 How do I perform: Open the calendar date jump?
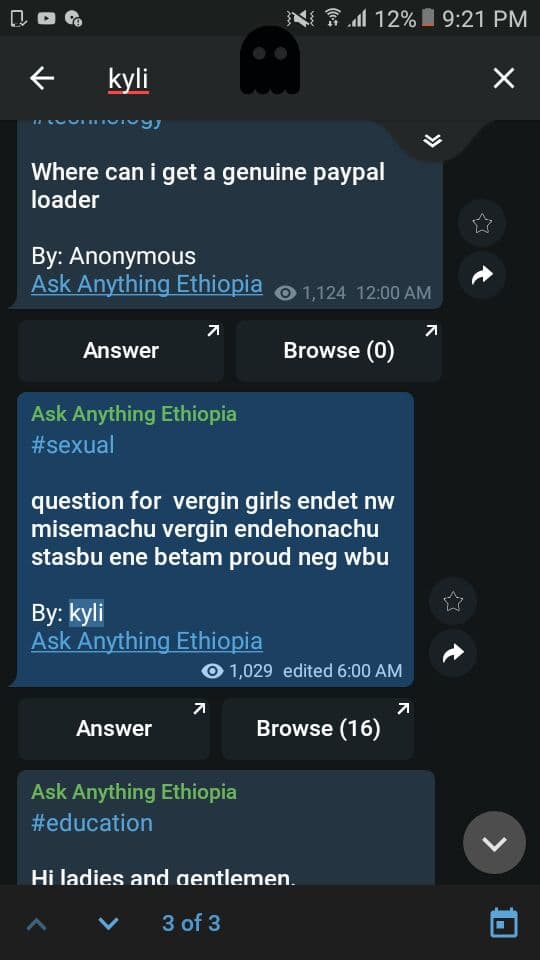(504, 923)
